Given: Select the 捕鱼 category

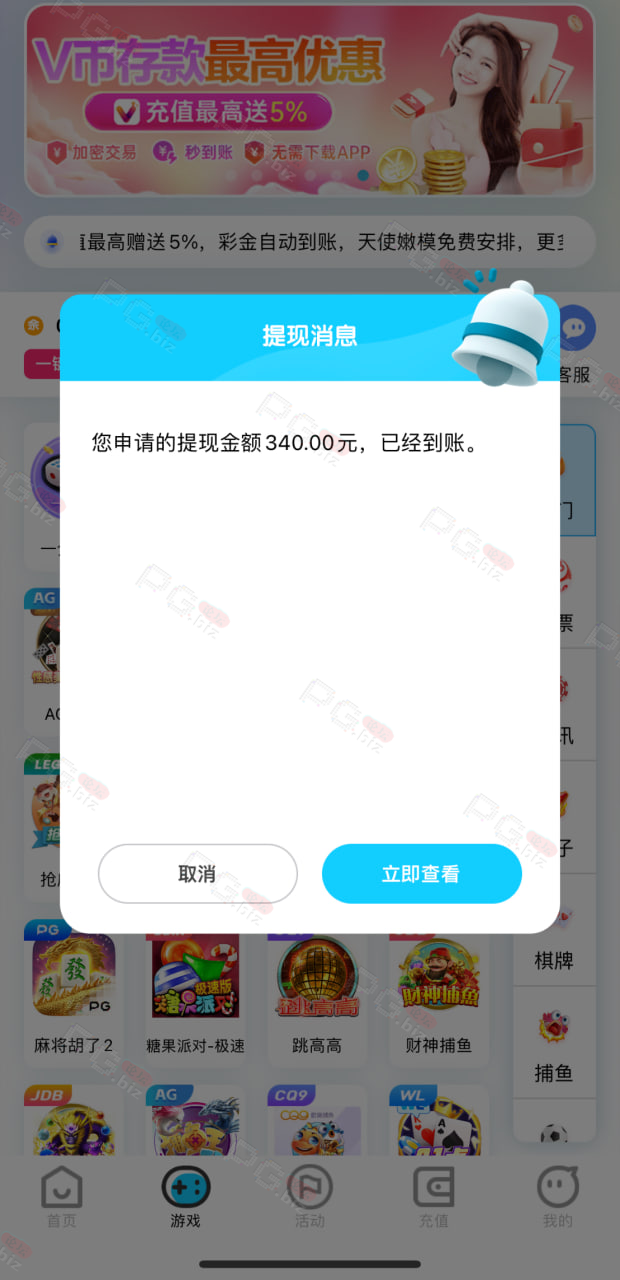Looking at the screenshot, I should pos(554,1043).
